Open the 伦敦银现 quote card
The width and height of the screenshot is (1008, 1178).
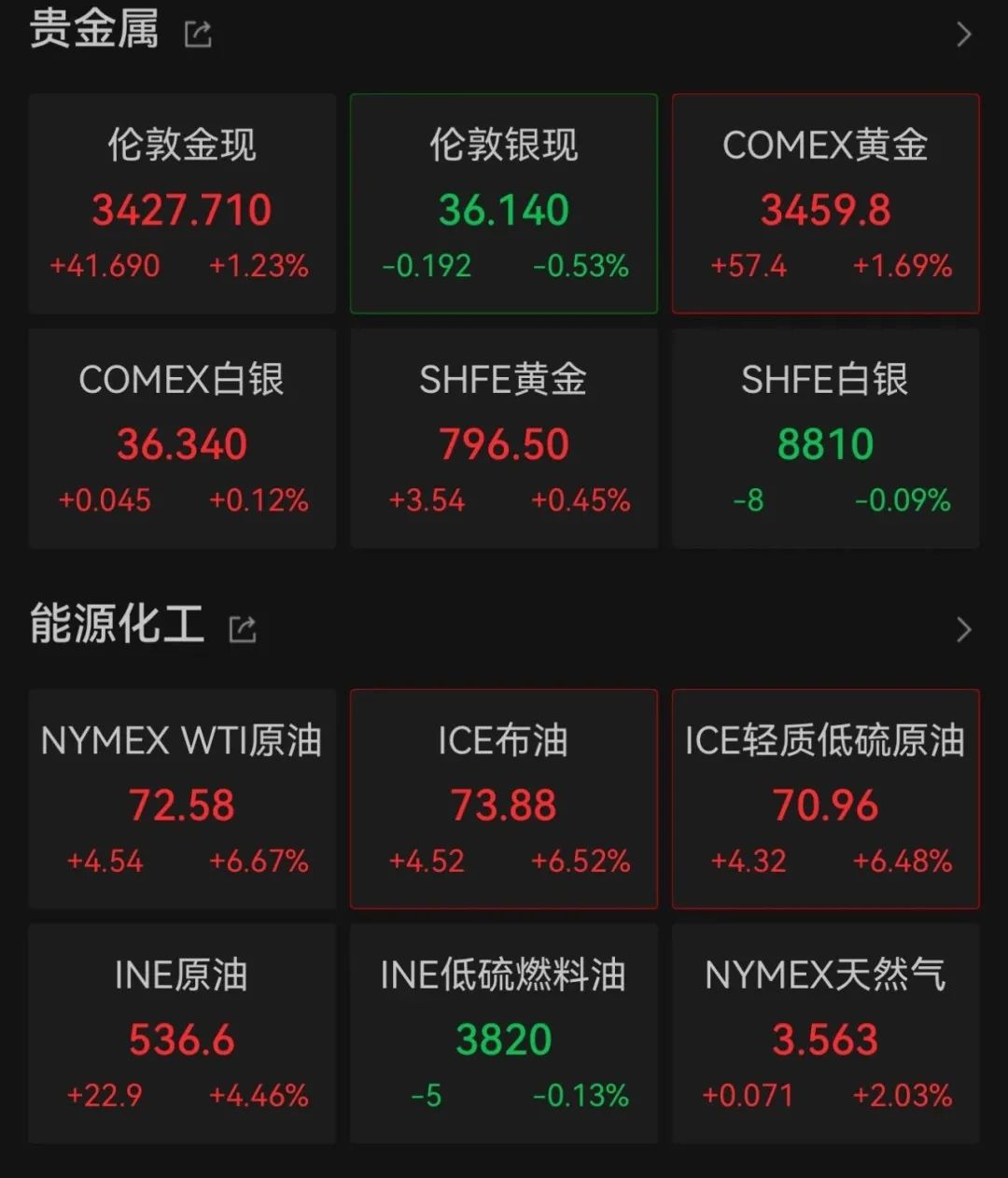click(504, 203)
